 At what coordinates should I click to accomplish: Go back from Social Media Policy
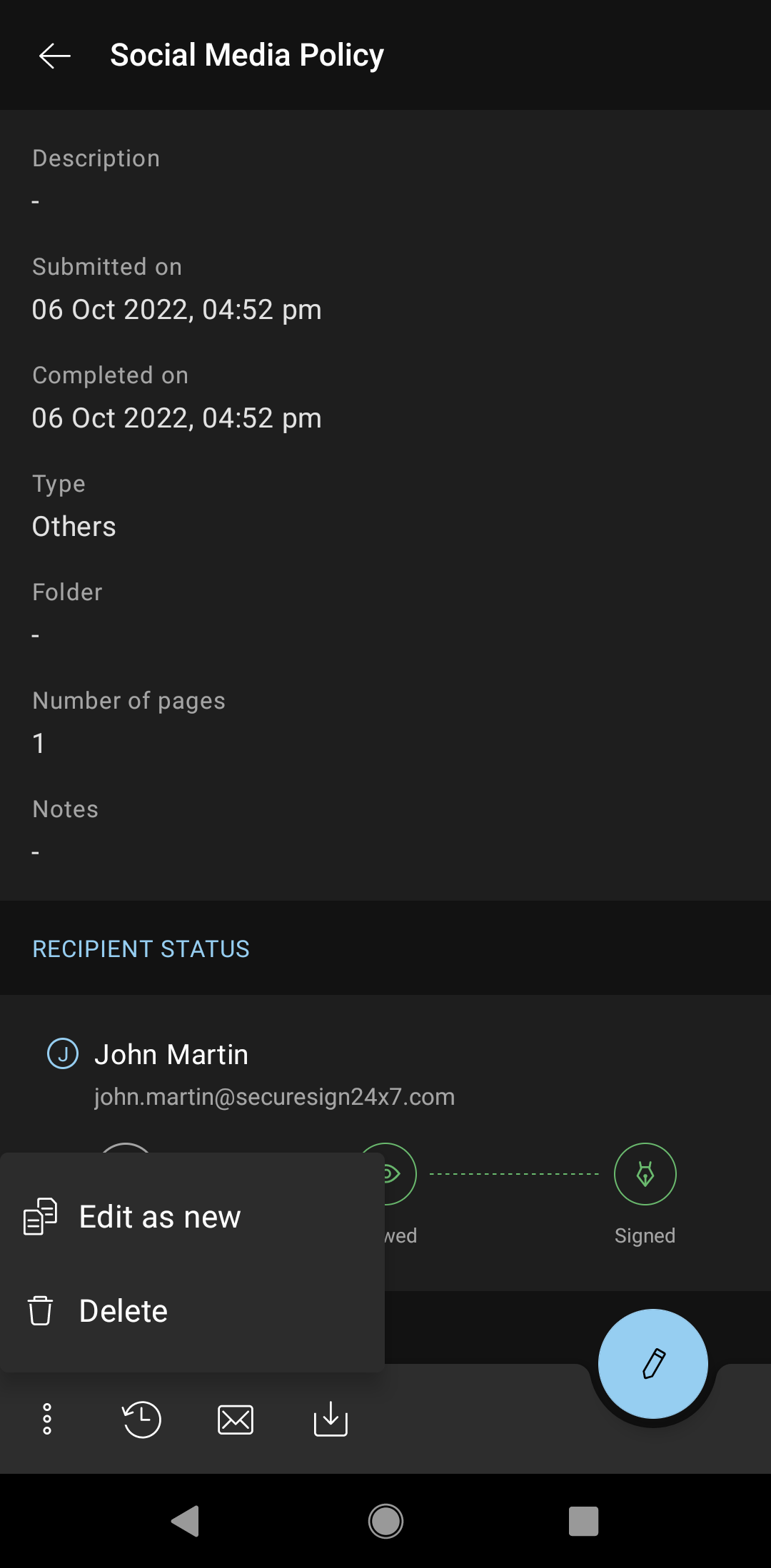[55, 55]
